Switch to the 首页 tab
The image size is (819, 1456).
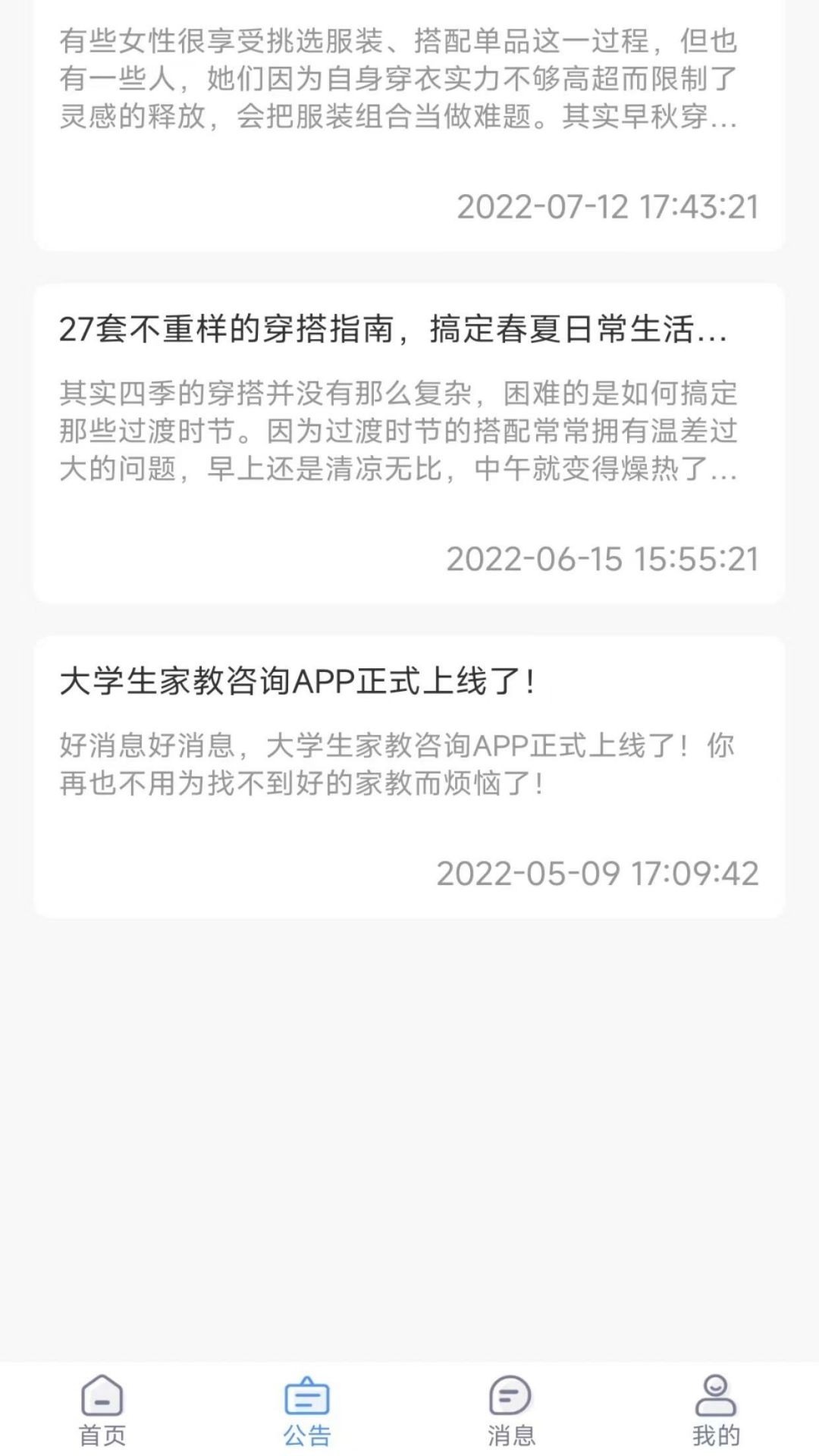pyautogui.click(x=102, y=1410)
